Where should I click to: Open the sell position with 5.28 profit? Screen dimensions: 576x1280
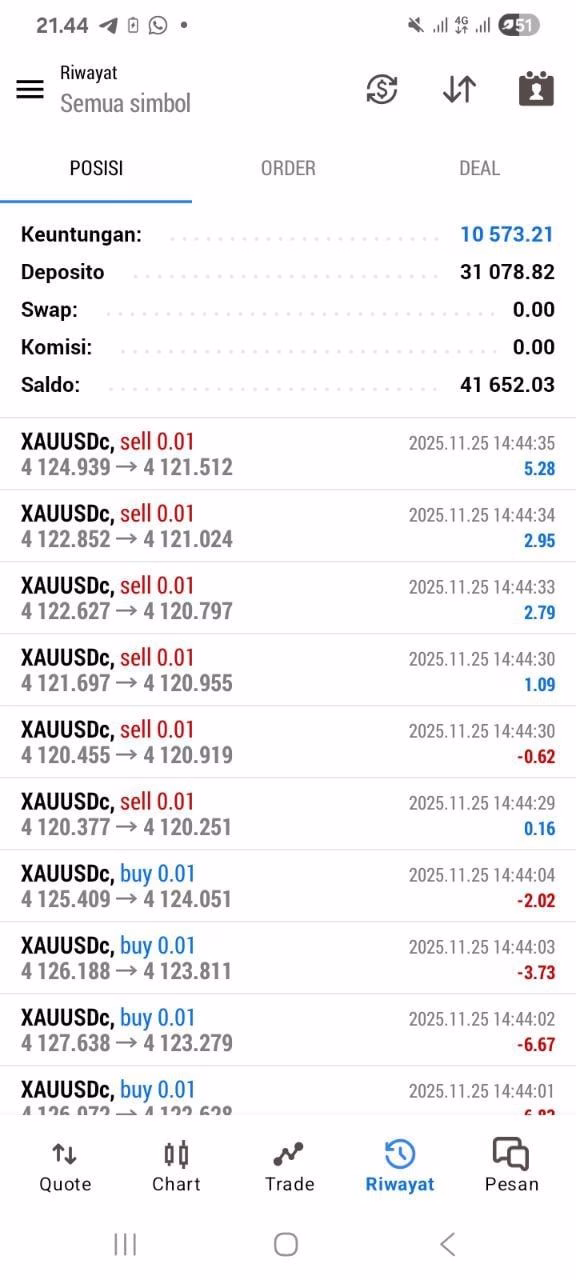point(288,454)
